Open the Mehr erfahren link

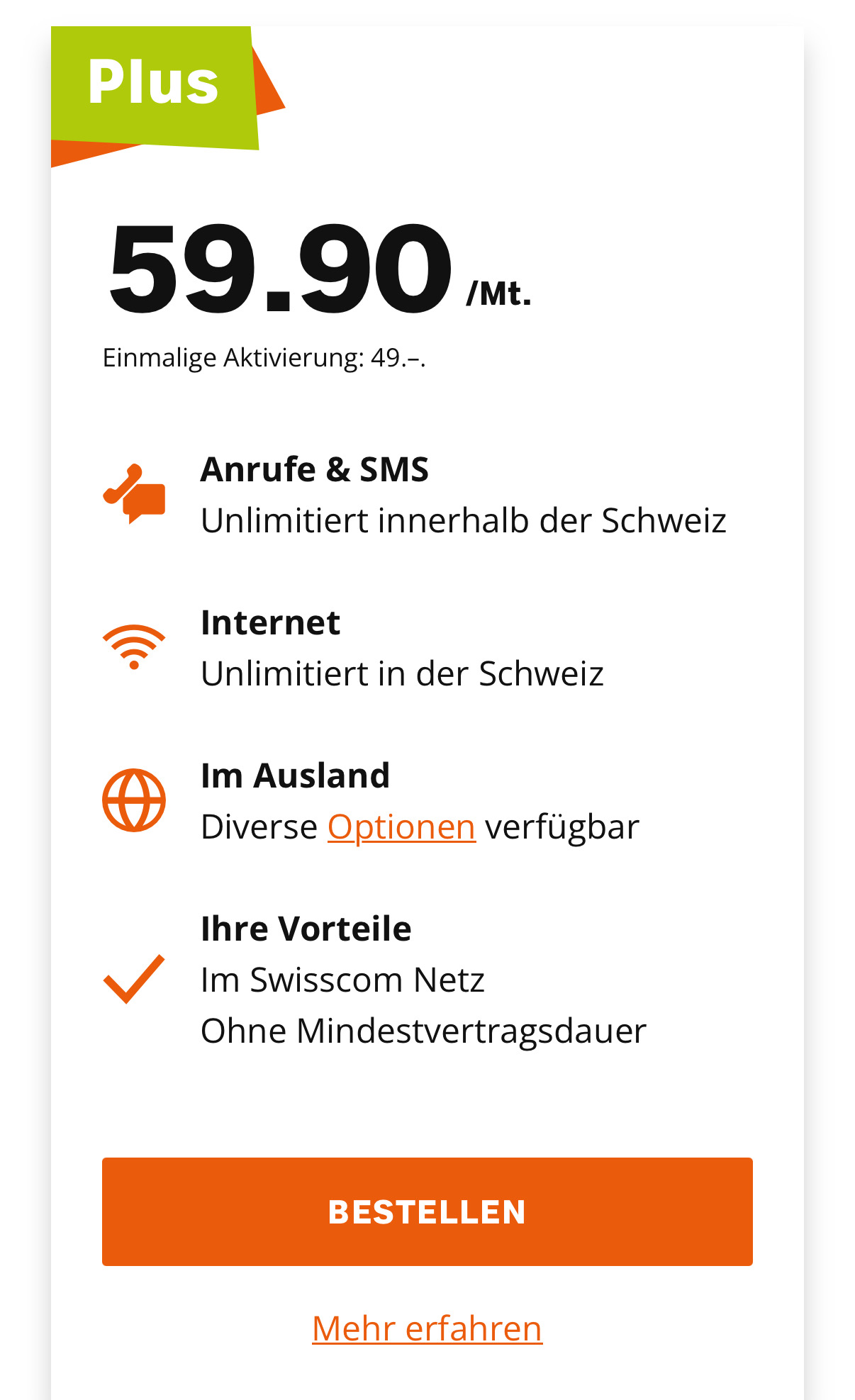pos(427,1328)
